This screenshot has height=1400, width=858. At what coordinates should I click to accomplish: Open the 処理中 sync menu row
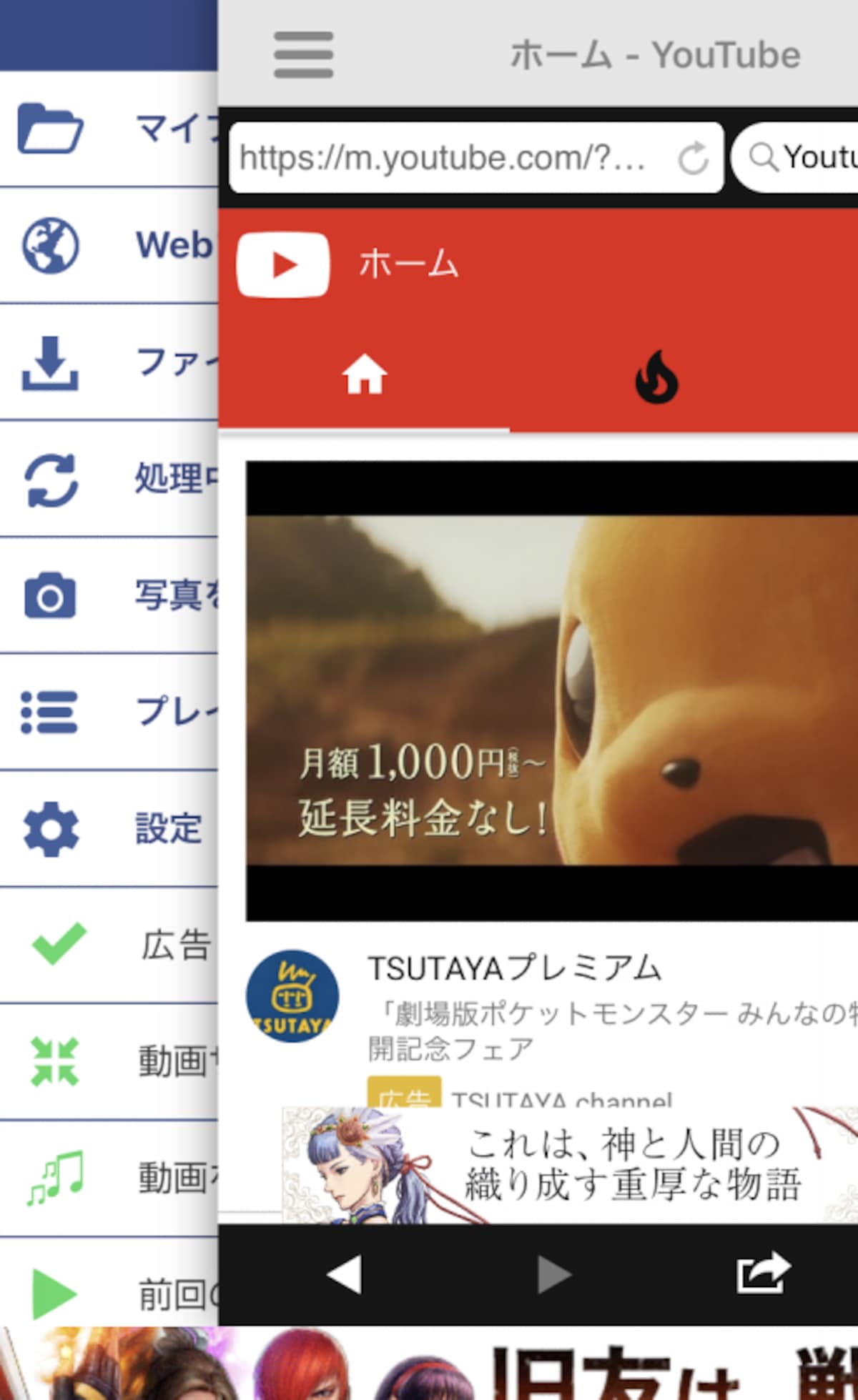109,479
